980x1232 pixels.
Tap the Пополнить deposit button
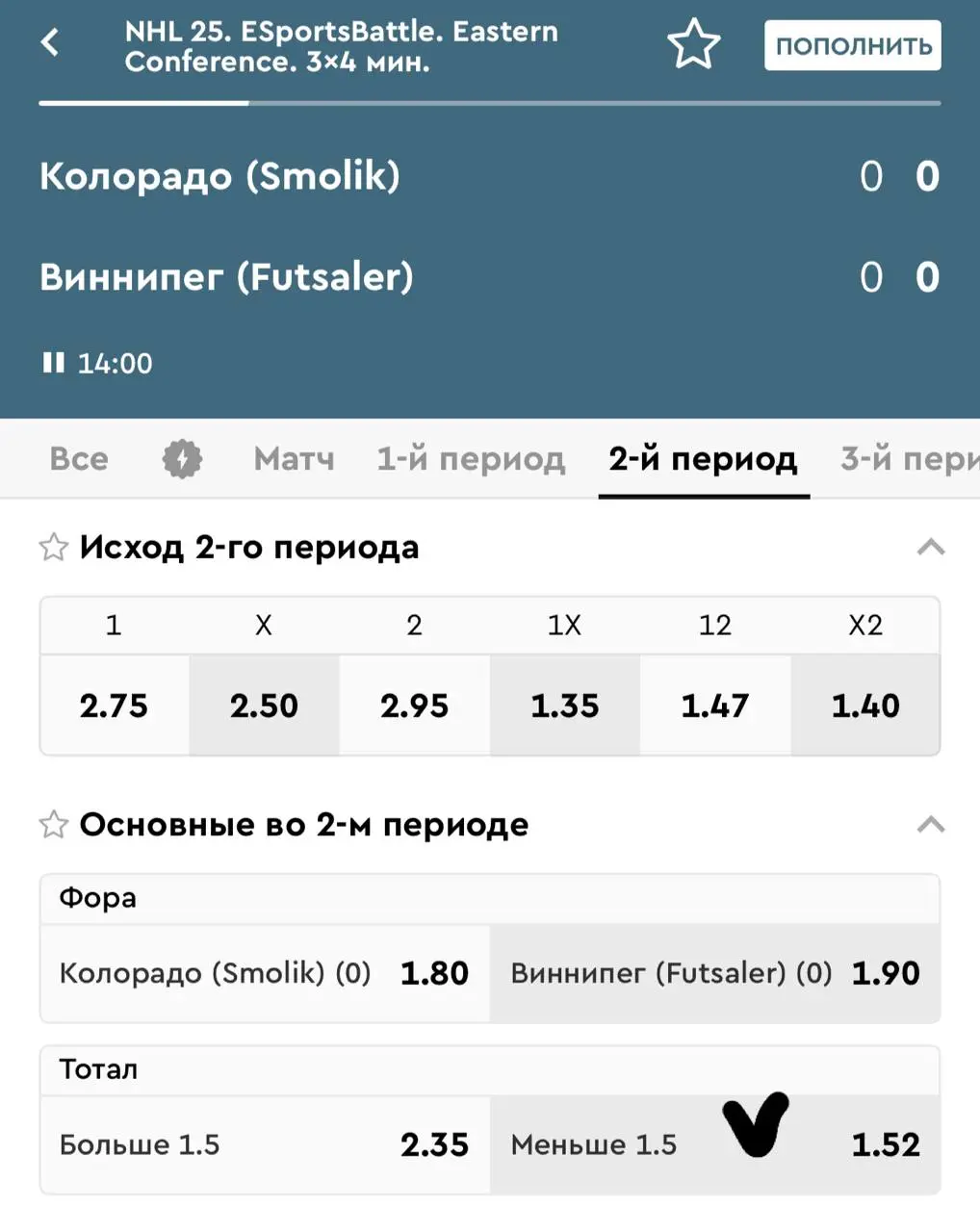(852, 45)
